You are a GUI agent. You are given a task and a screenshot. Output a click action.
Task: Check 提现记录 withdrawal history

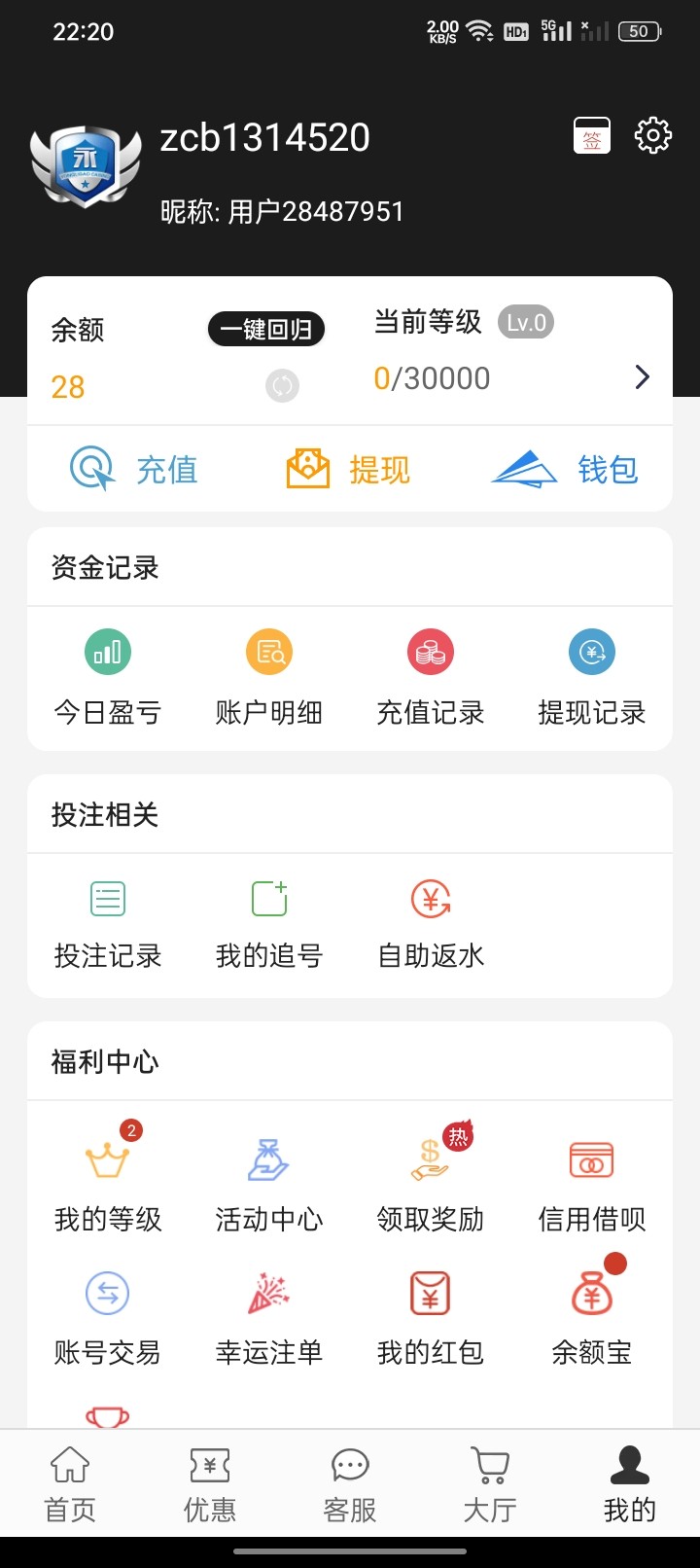[x=592, y=678]
